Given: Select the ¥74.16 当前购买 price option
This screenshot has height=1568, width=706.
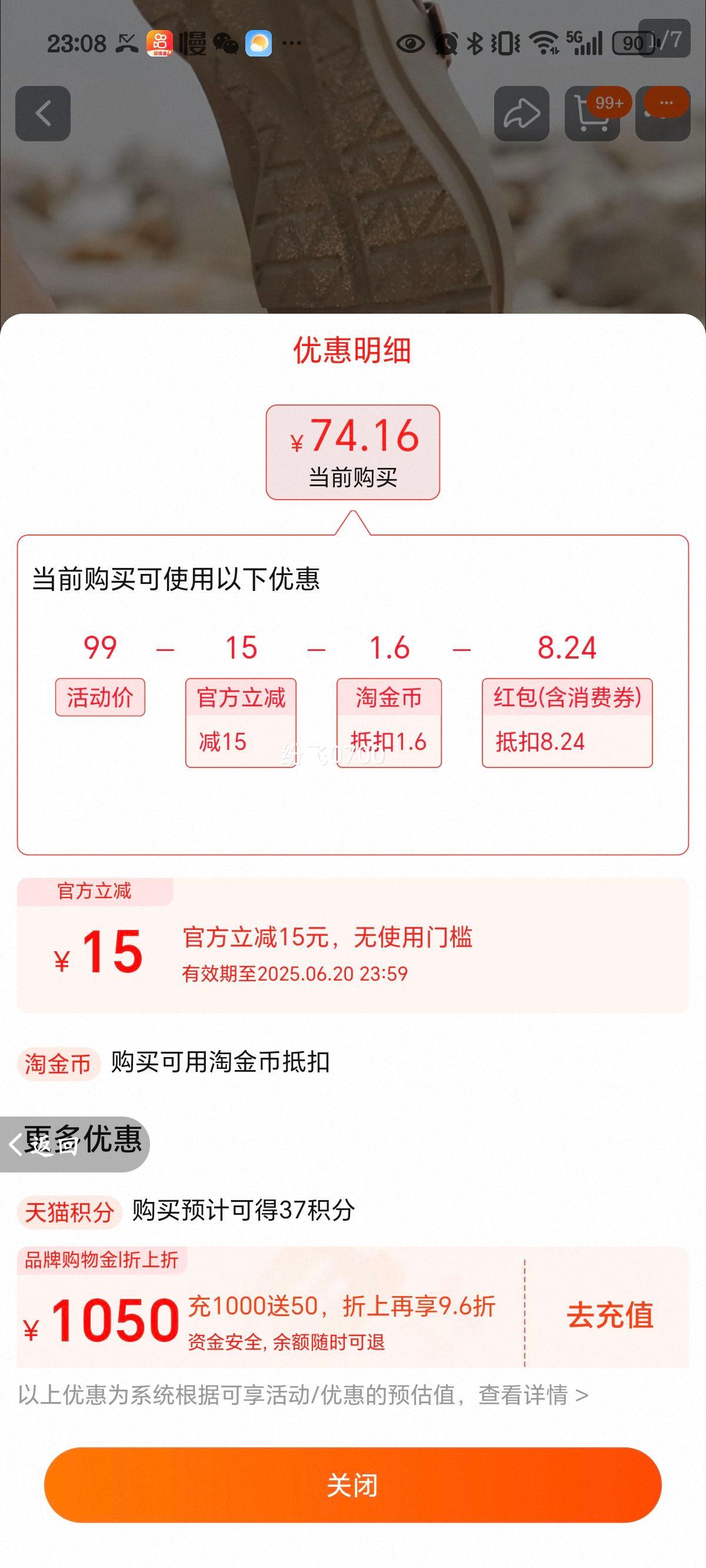Looking at the screenshot, I should click(352, 451).
